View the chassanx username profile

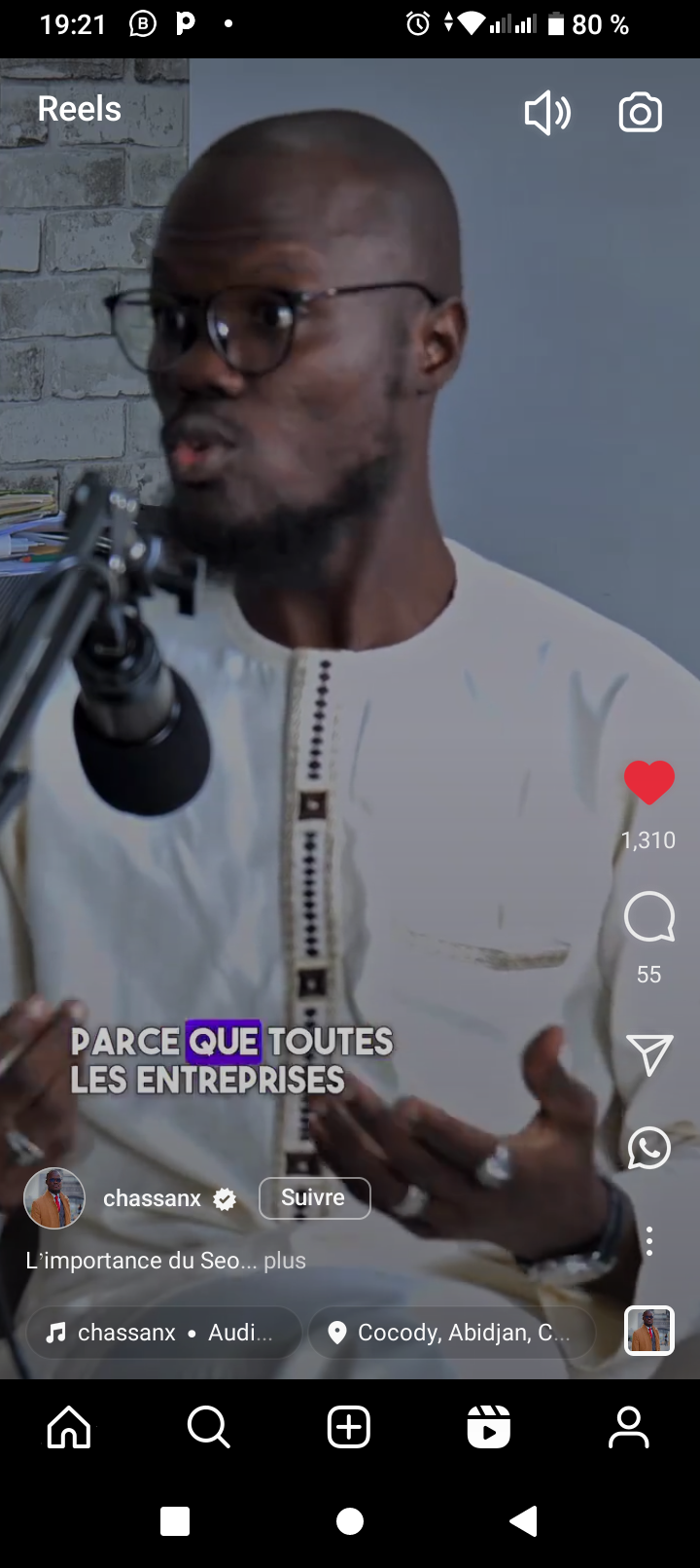pos(152,1198)
